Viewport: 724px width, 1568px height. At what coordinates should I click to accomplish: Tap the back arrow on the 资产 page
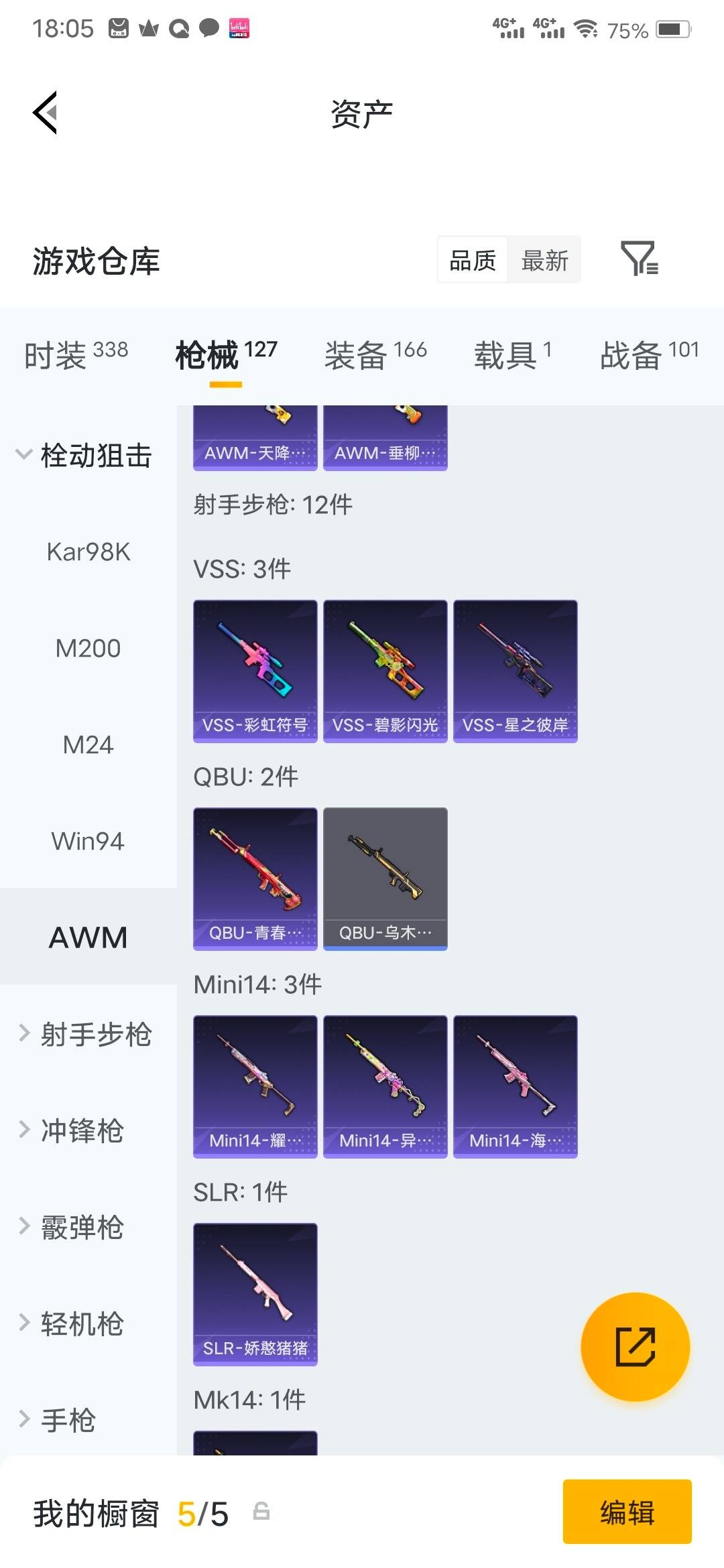click(x=44, y=111)
